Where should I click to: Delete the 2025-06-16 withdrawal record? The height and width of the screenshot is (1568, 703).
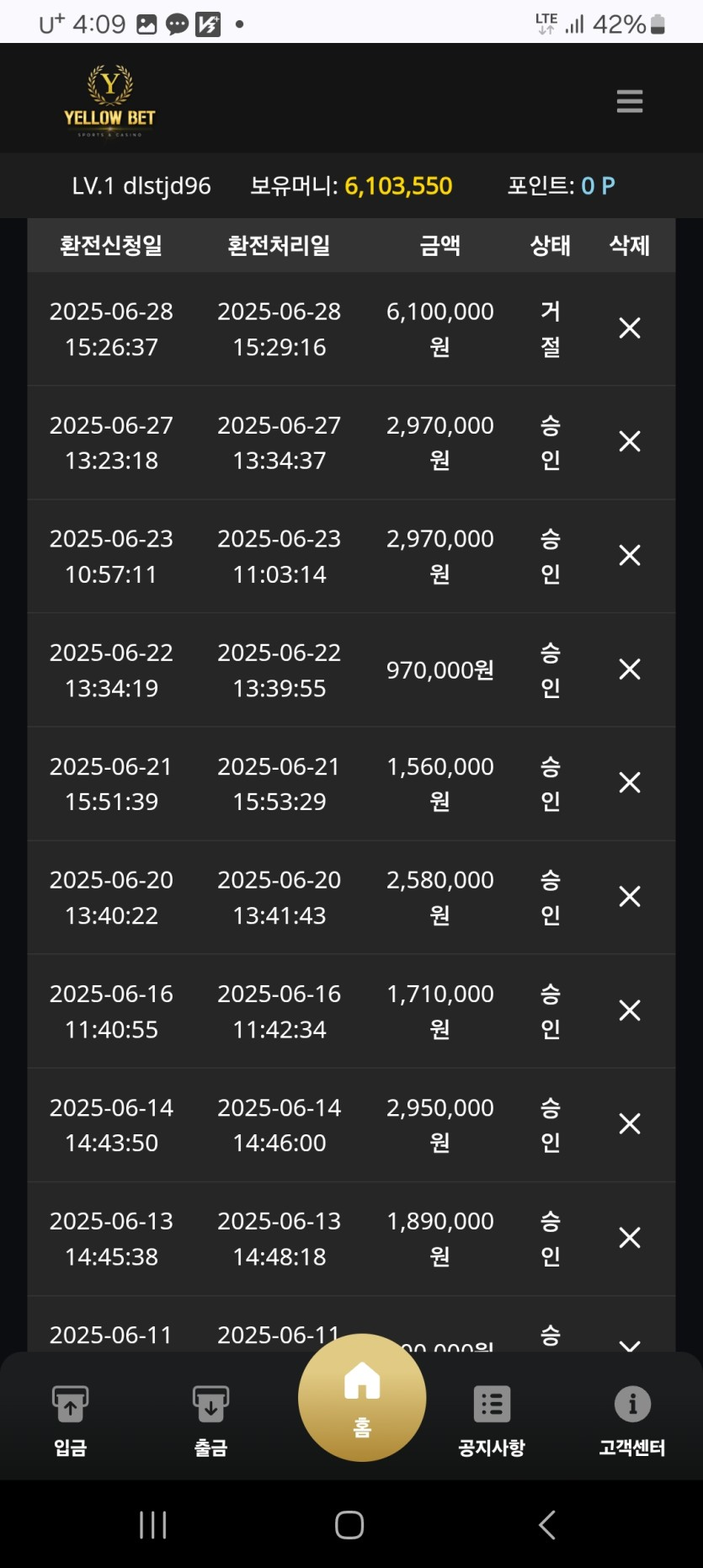point(629,1011)
